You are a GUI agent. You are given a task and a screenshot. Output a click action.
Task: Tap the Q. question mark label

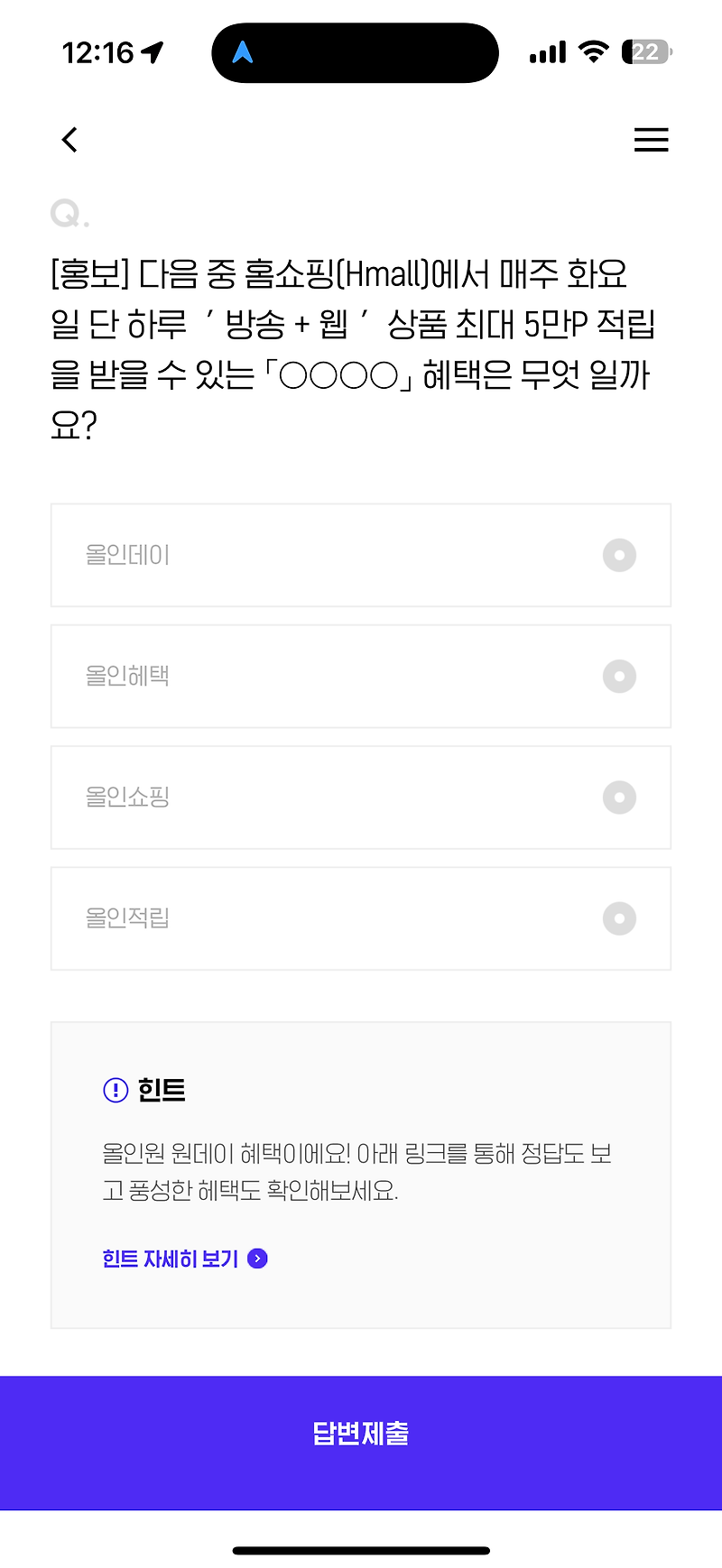(x=67, y=214)
